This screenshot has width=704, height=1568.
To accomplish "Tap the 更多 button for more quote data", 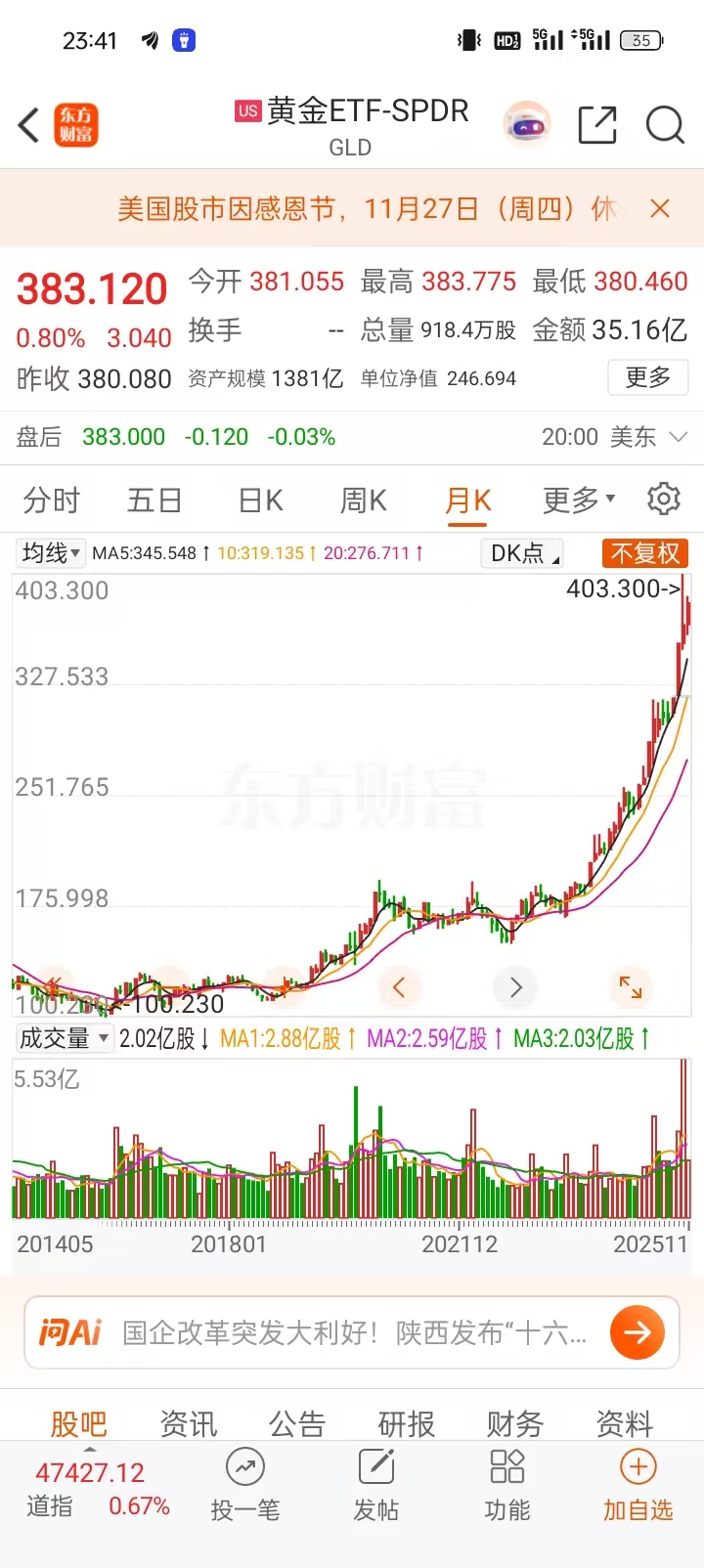I will pos(647,377).
